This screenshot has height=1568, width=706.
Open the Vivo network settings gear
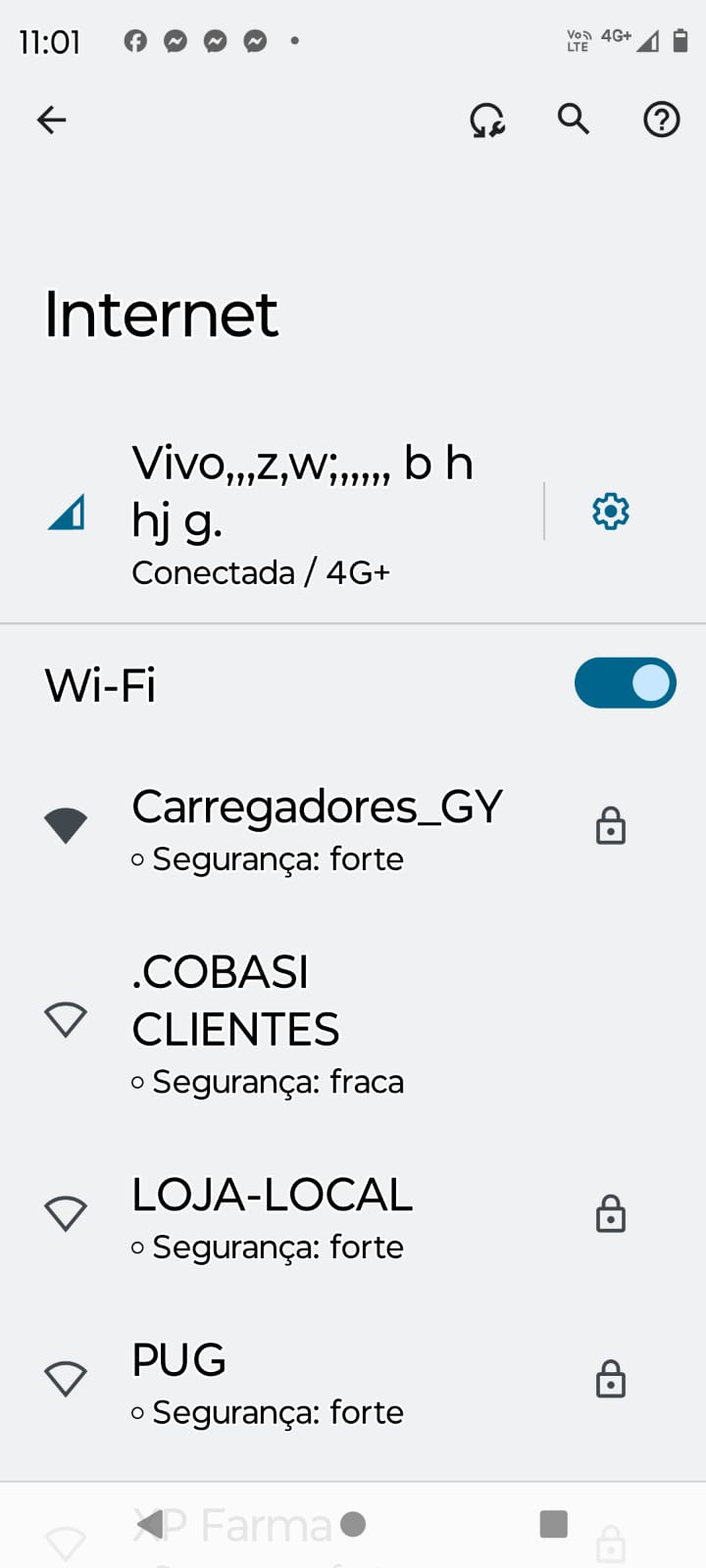click(x=610, y=512)
